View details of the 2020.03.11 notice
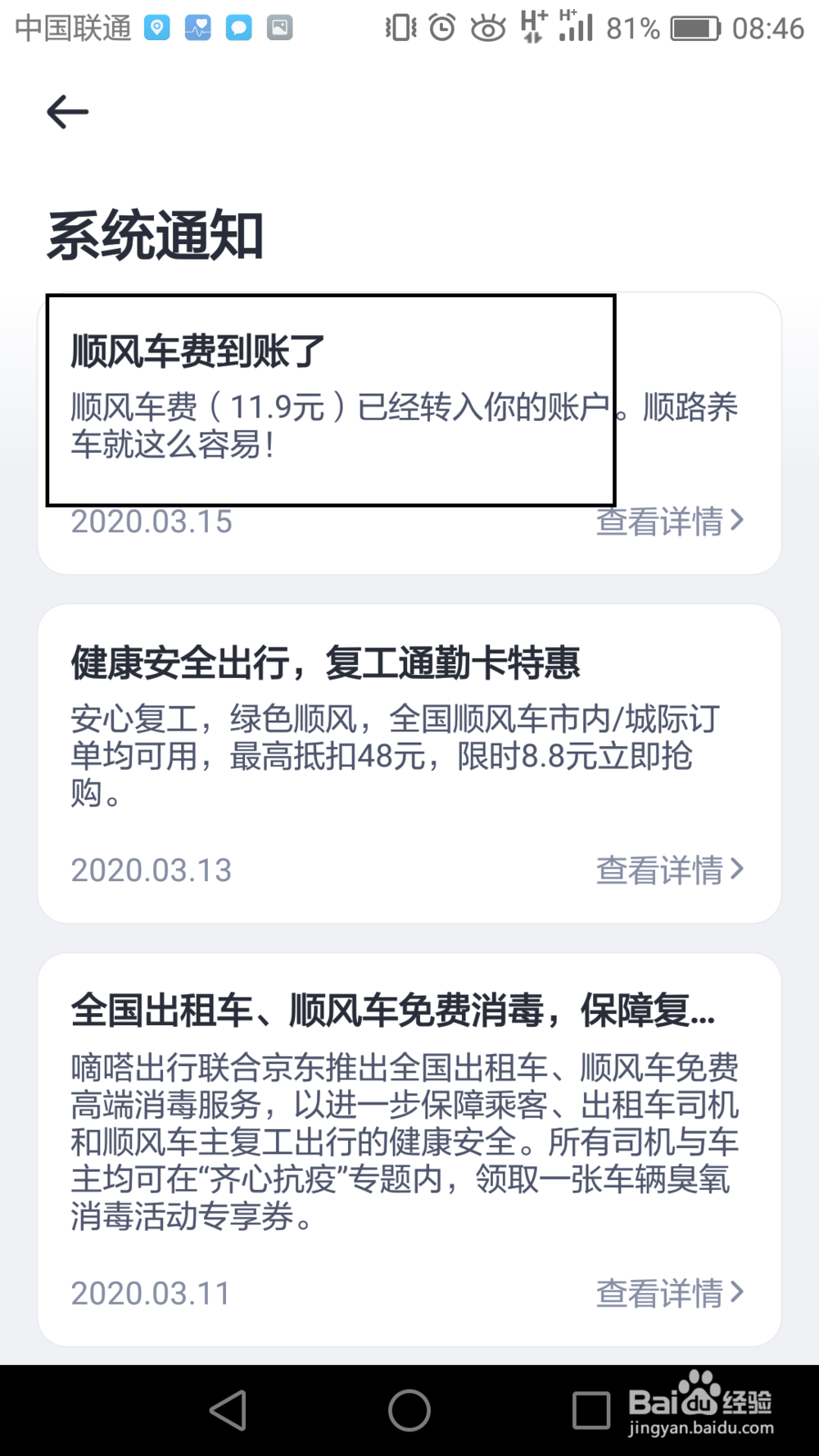819x1456 pixels. (670, 1293)
